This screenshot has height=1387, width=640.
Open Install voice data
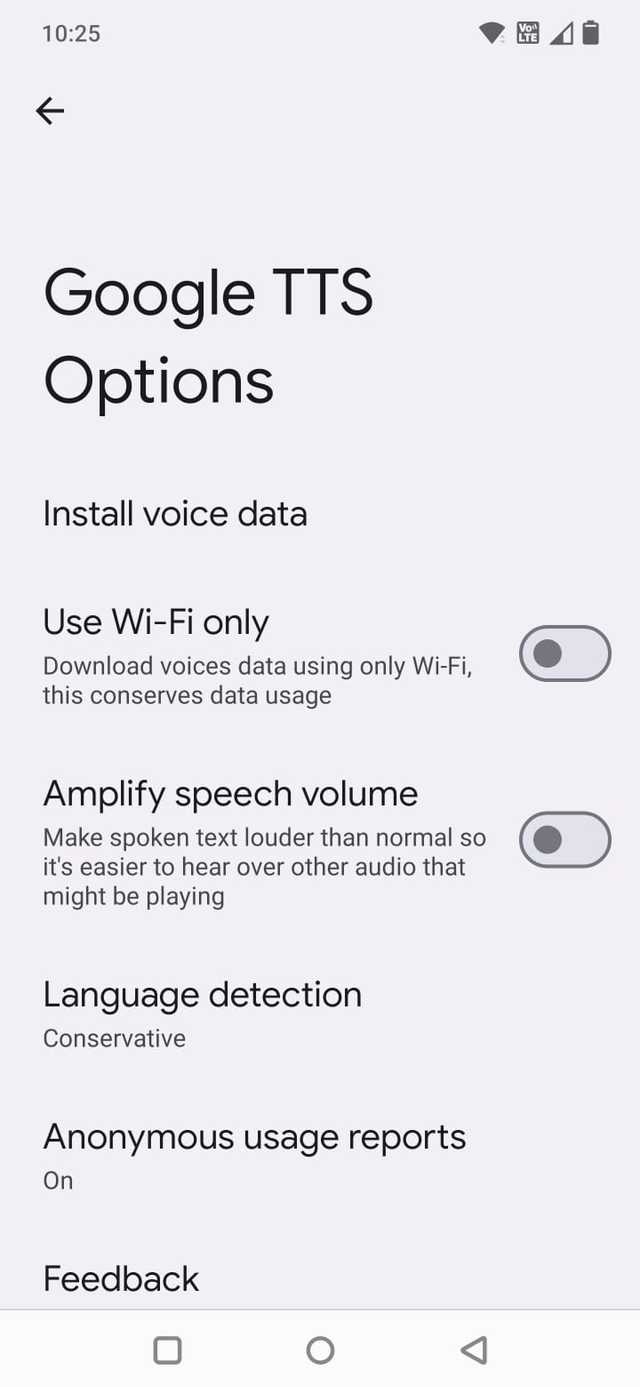175,514
